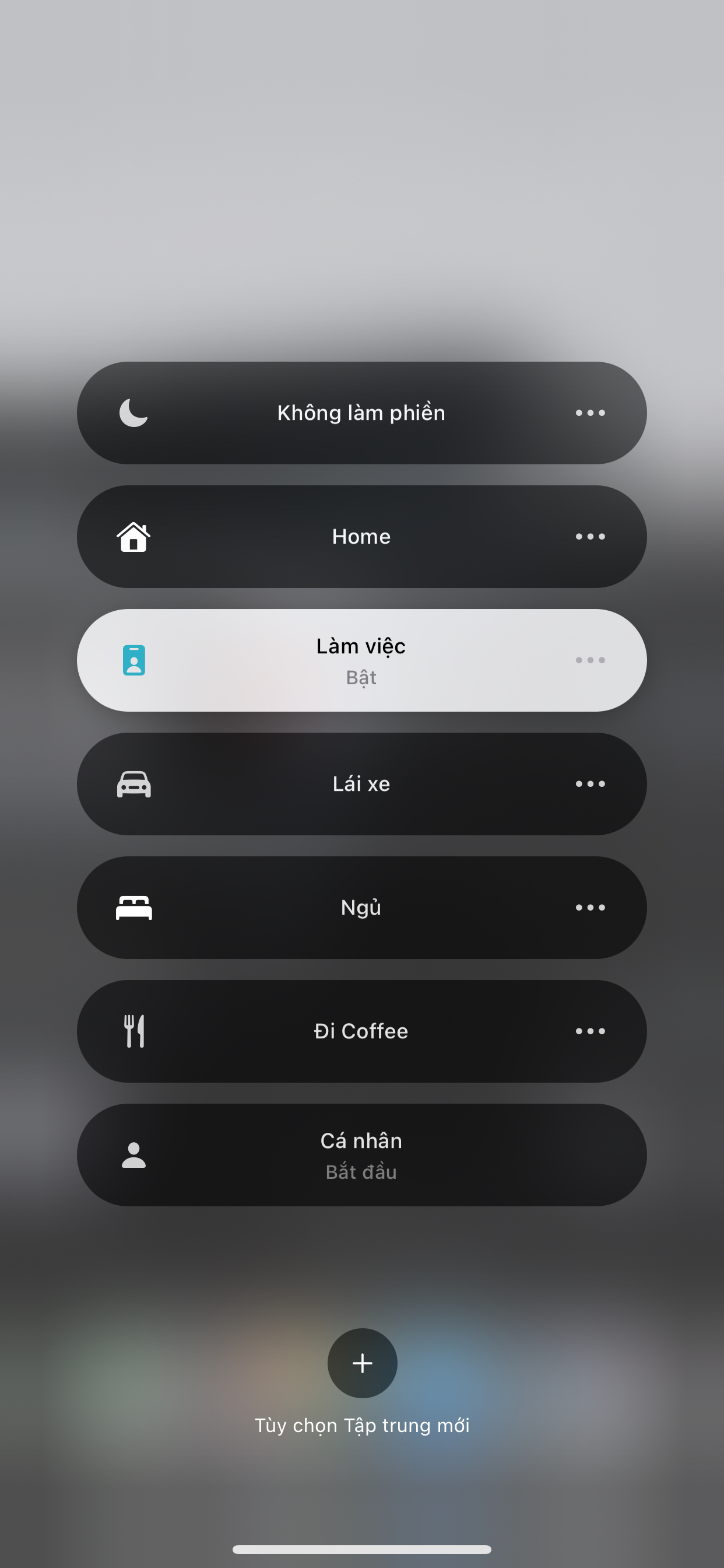
Task: Show more options for Làm việc
Action: (x=590, y=660)
